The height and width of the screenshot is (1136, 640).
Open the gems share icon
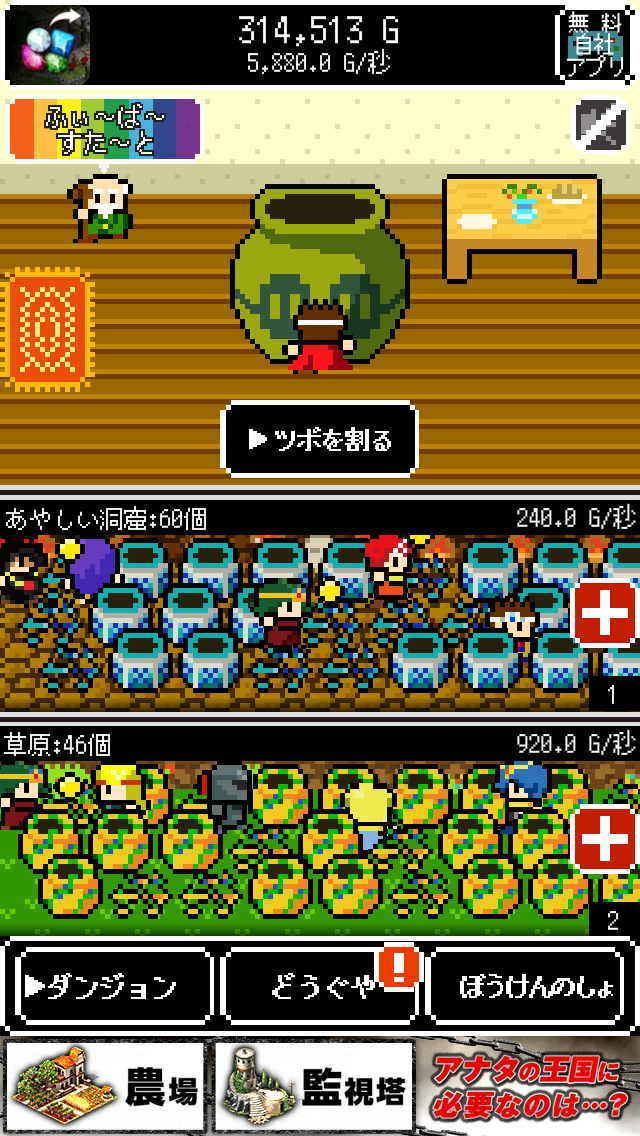tap(49, 45)
